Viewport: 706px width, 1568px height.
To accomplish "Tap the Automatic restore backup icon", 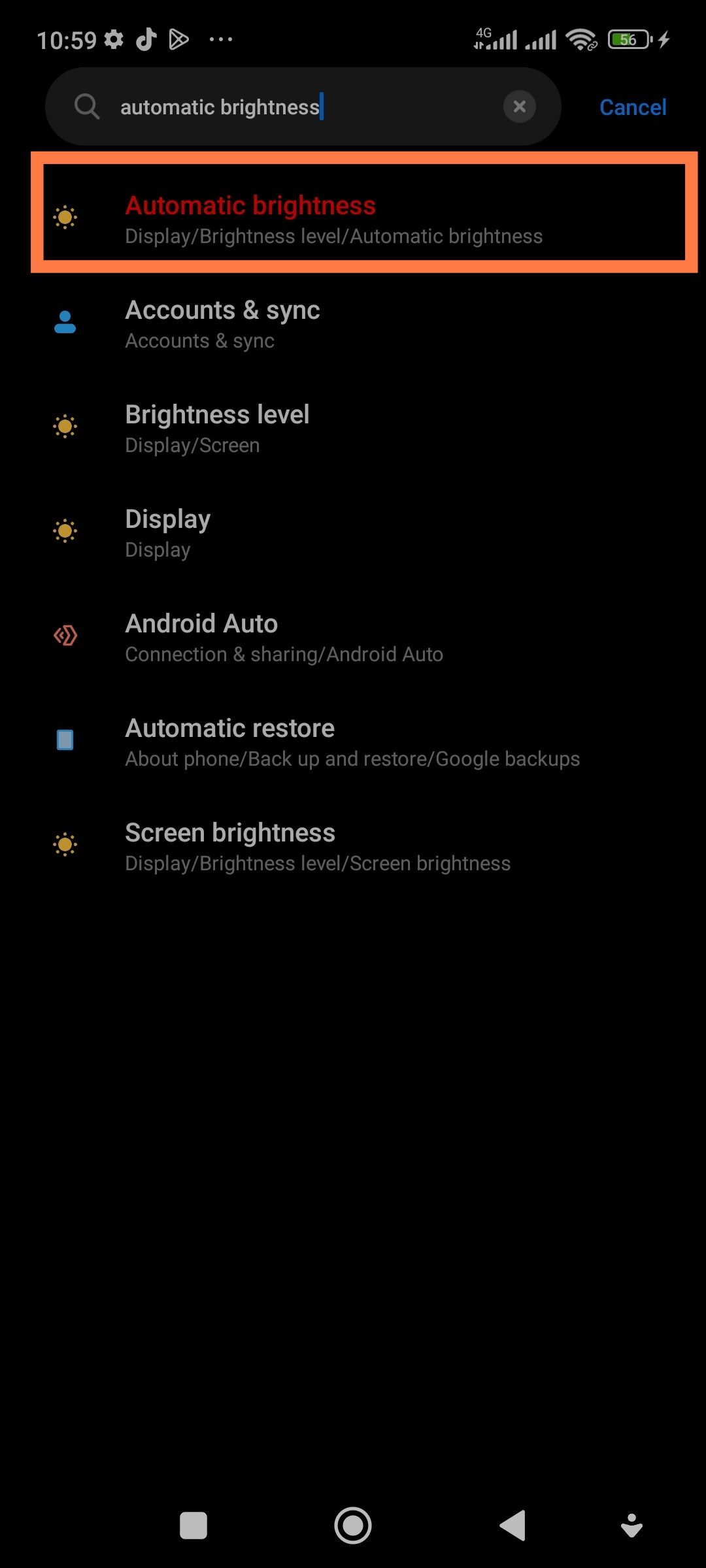I will point(64,740).
